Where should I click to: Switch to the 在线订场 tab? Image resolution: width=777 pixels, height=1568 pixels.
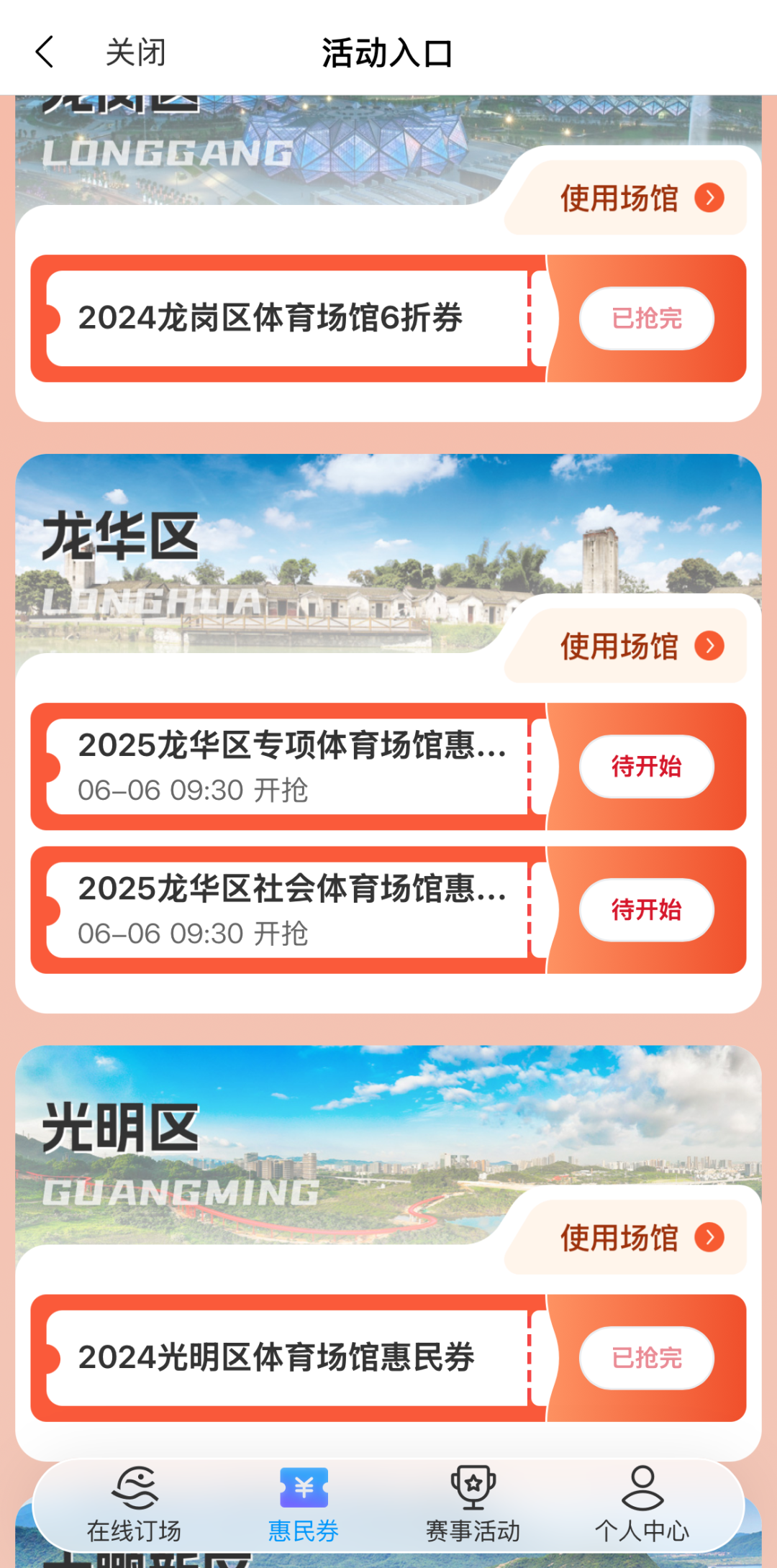click(x=135, y=1505)
